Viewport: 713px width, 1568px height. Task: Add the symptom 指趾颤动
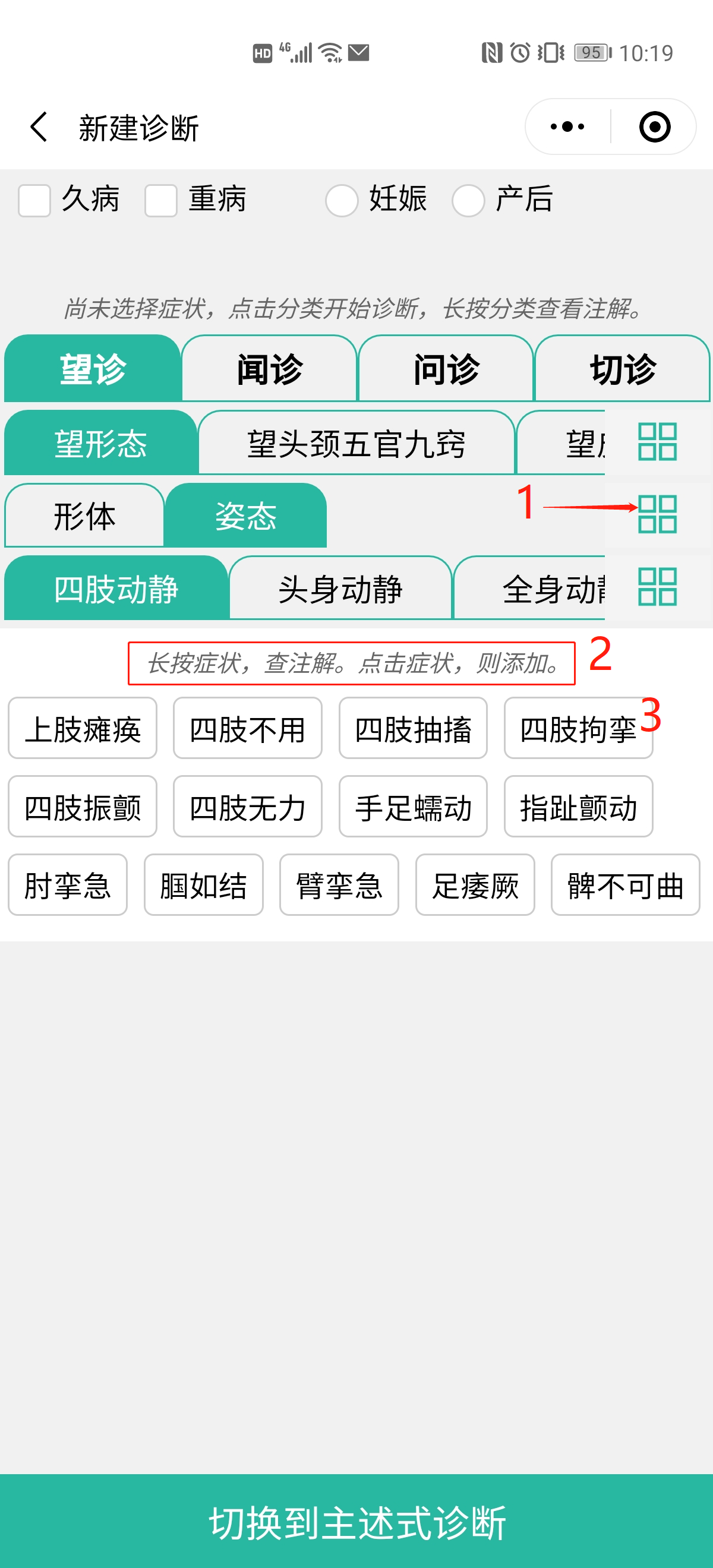[x=578, y=807]
